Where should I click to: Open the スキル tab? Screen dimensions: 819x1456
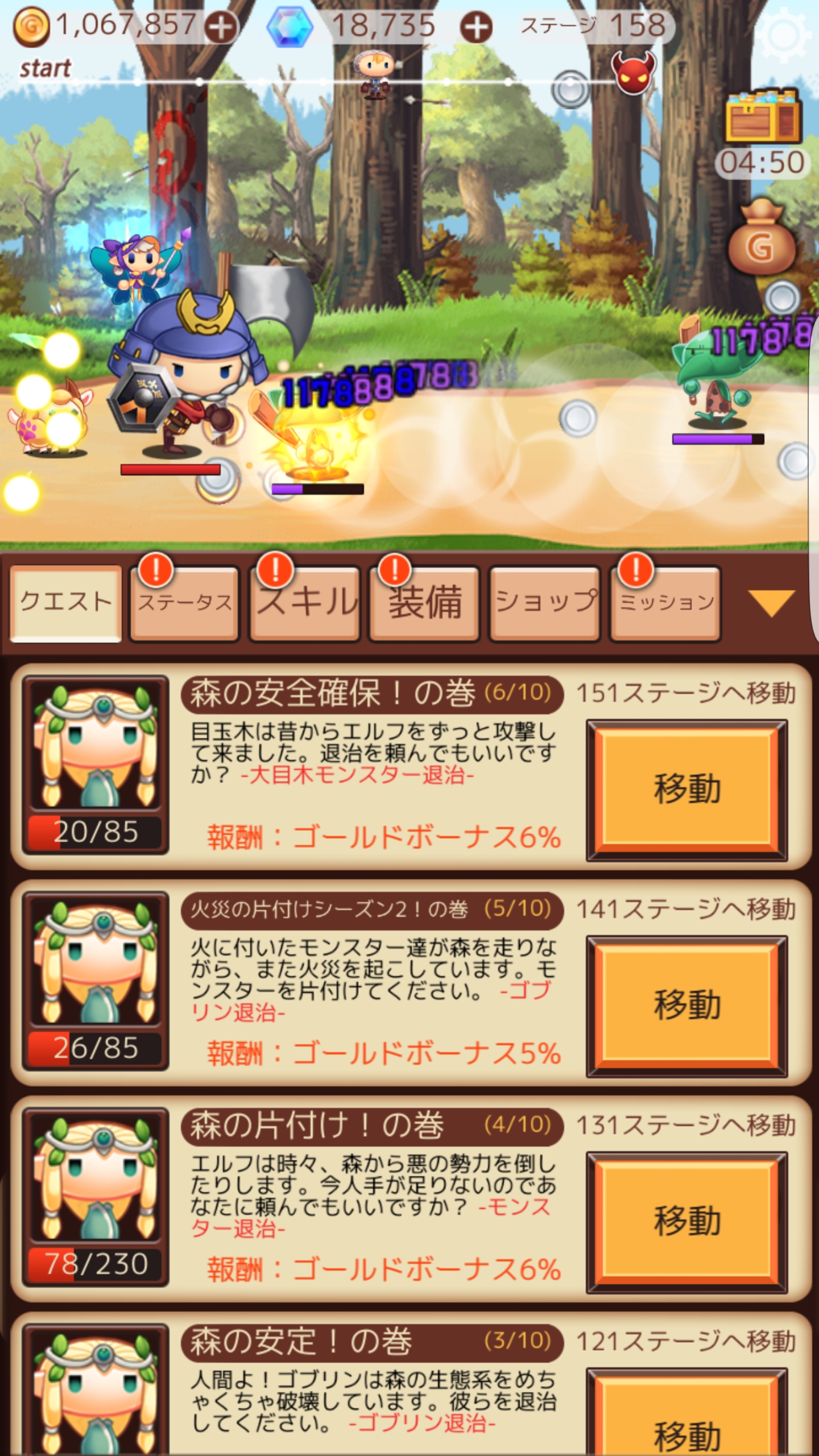[305, 603]
